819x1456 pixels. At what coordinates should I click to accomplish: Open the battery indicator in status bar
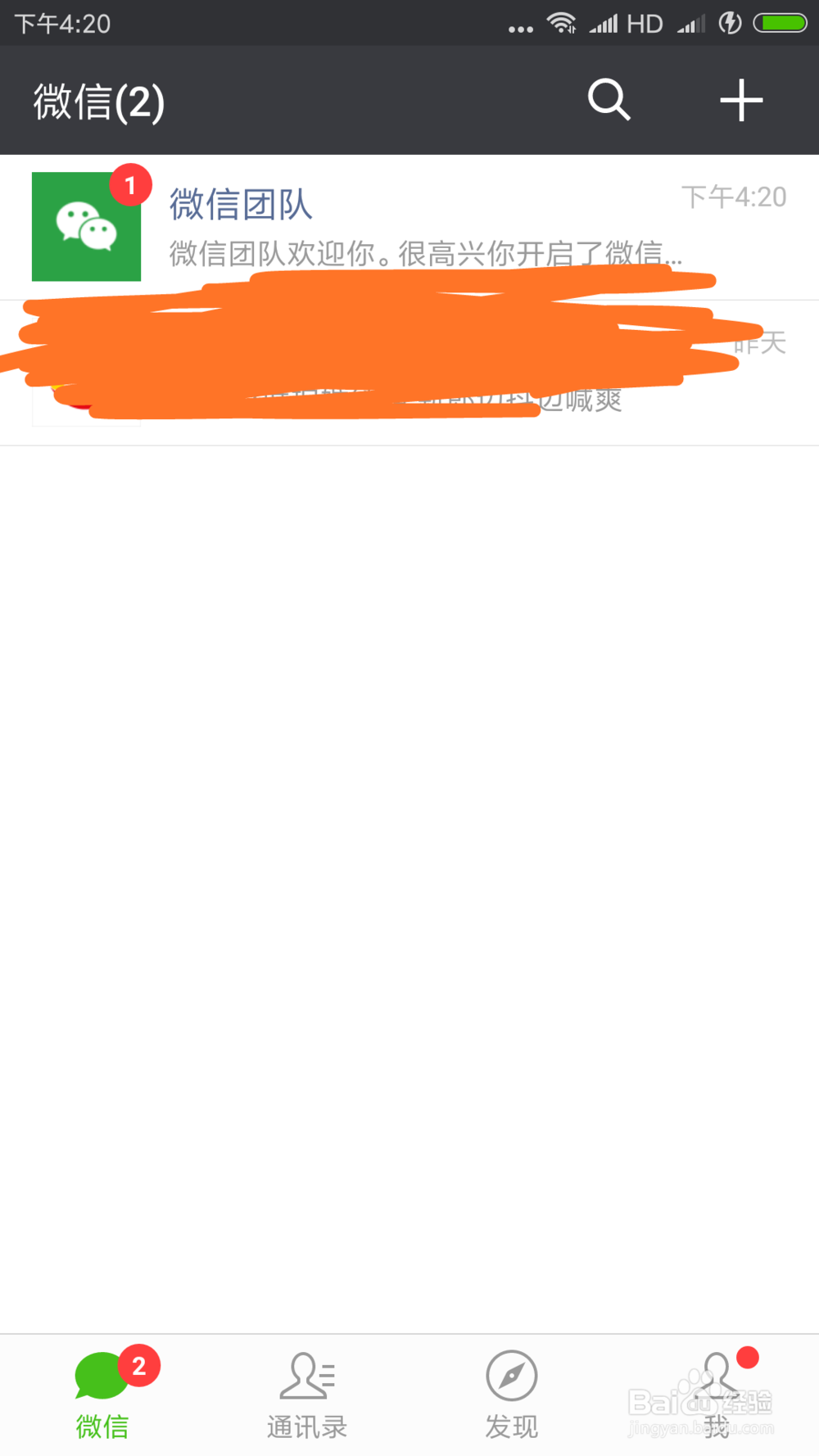781,22
